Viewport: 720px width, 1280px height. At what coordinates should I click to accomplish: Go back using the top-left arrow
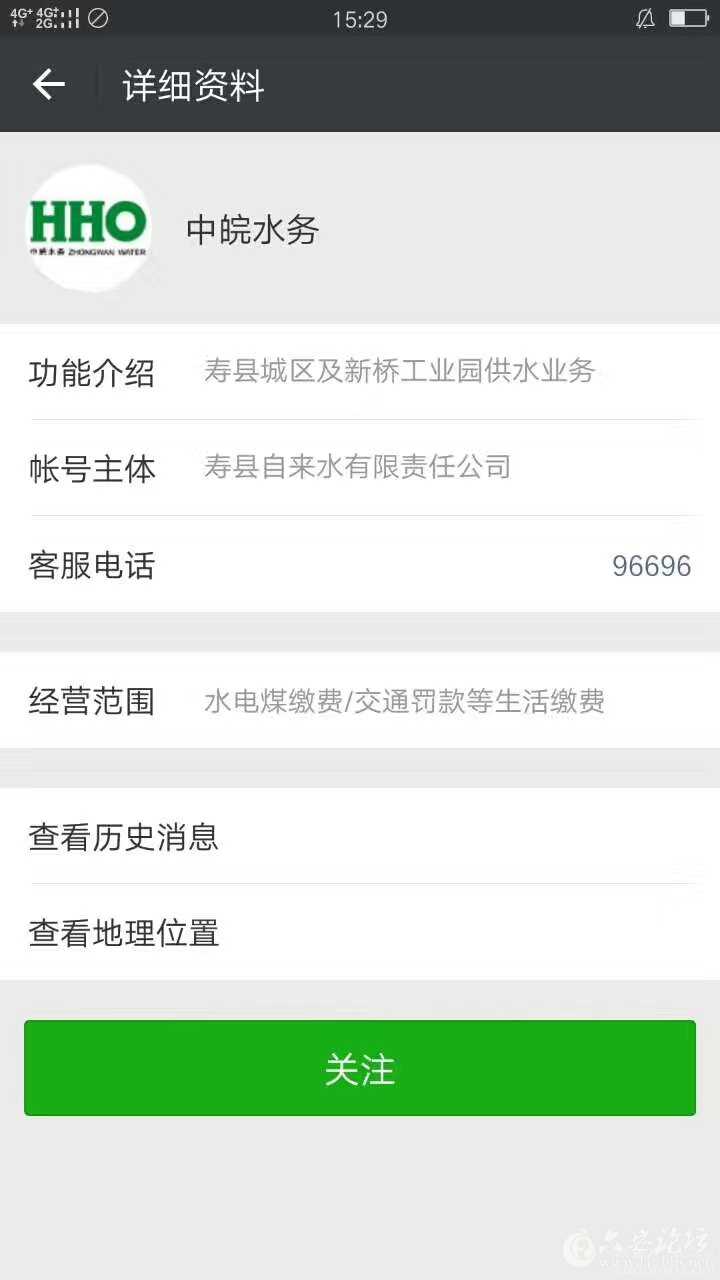tap(48, 85)
